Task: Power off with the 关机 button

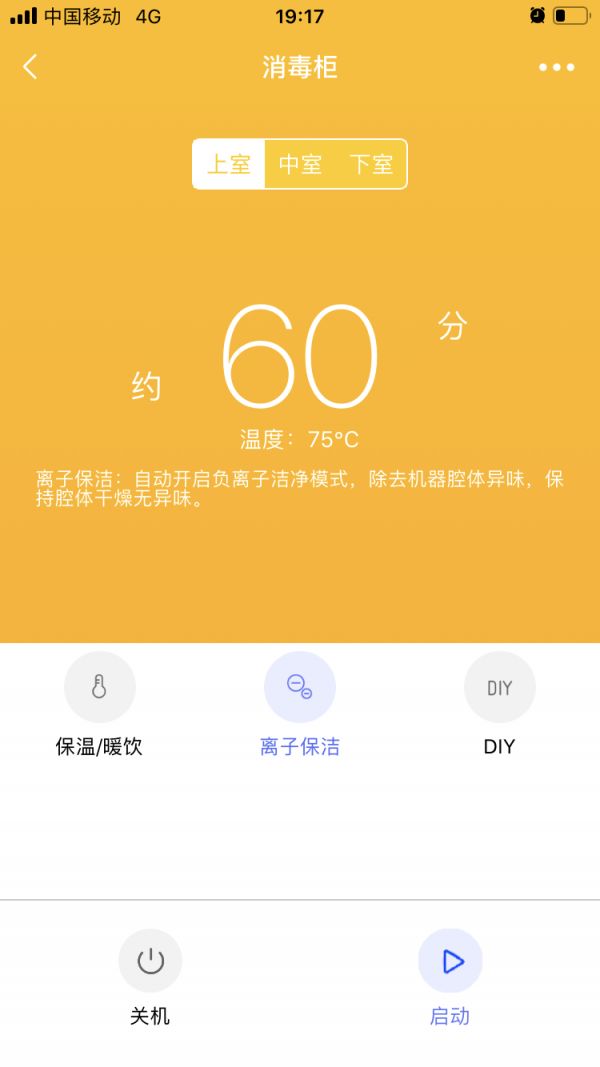Action: click(x=150, y=961)
